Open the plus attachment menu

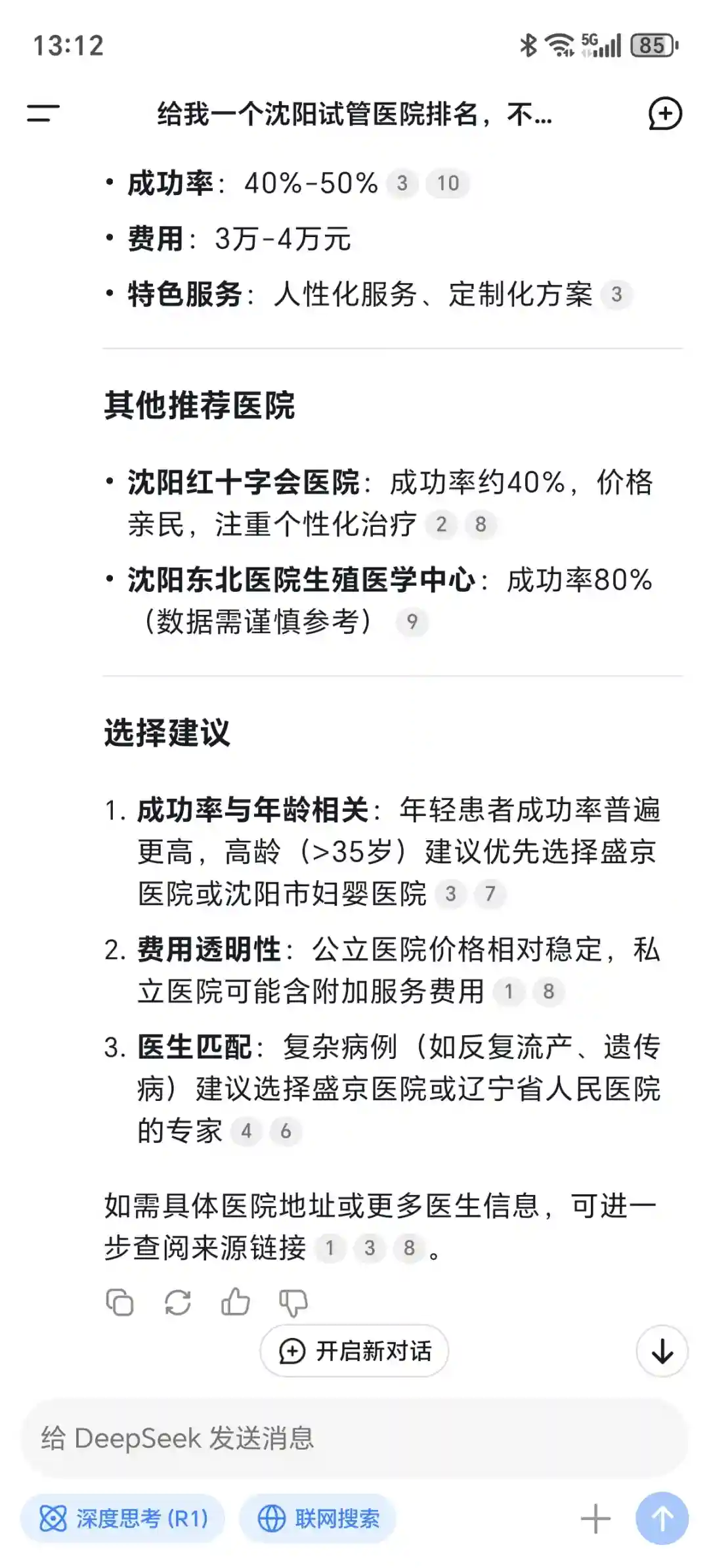595,1518
